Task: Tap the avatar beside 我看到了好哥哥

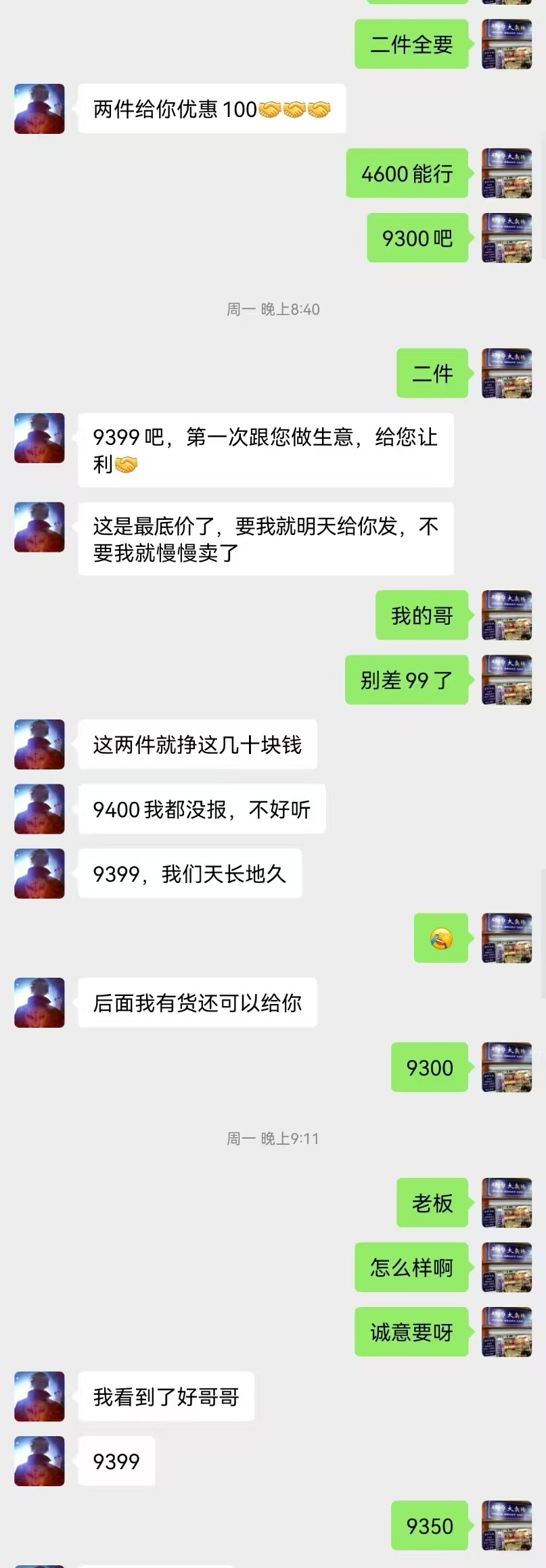Action: (39, 1397)
